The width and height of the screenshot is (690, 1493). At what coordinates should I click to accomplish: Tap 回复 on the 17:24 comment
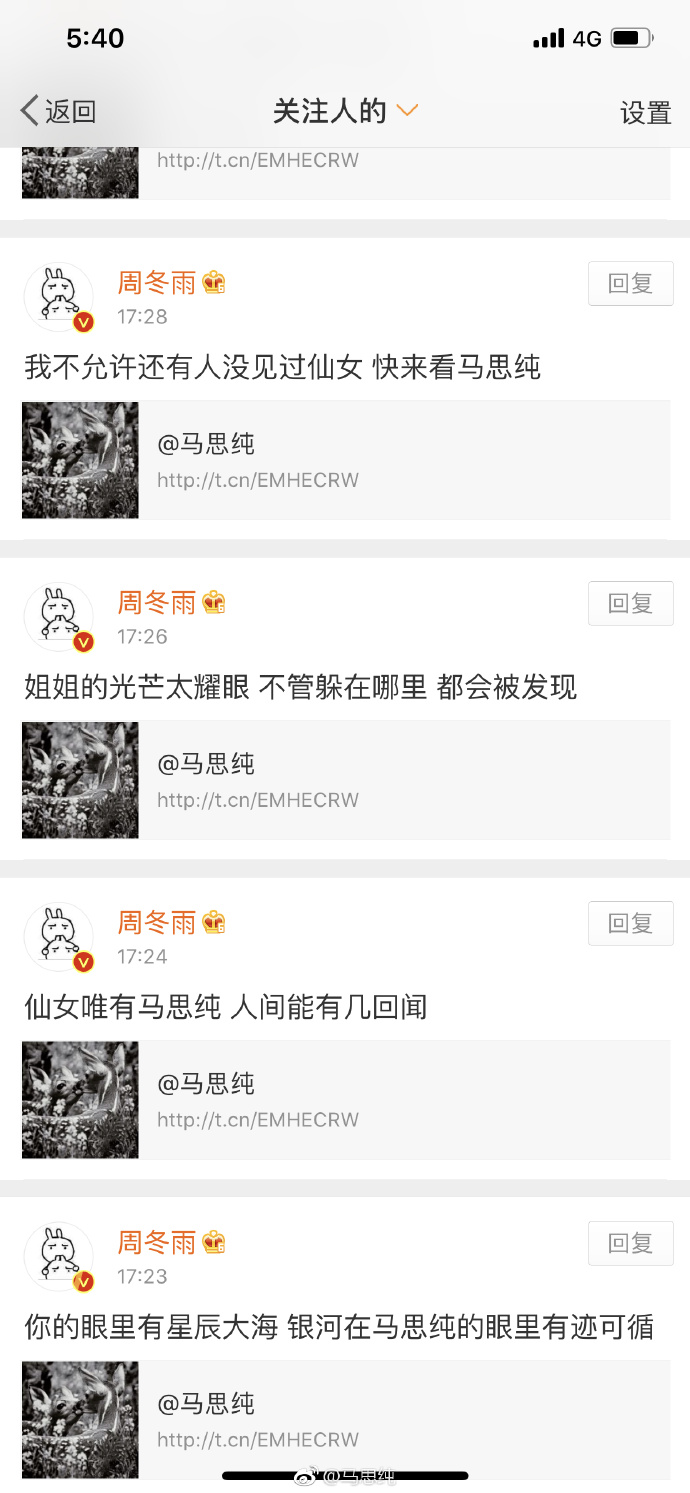pos(630,924)
